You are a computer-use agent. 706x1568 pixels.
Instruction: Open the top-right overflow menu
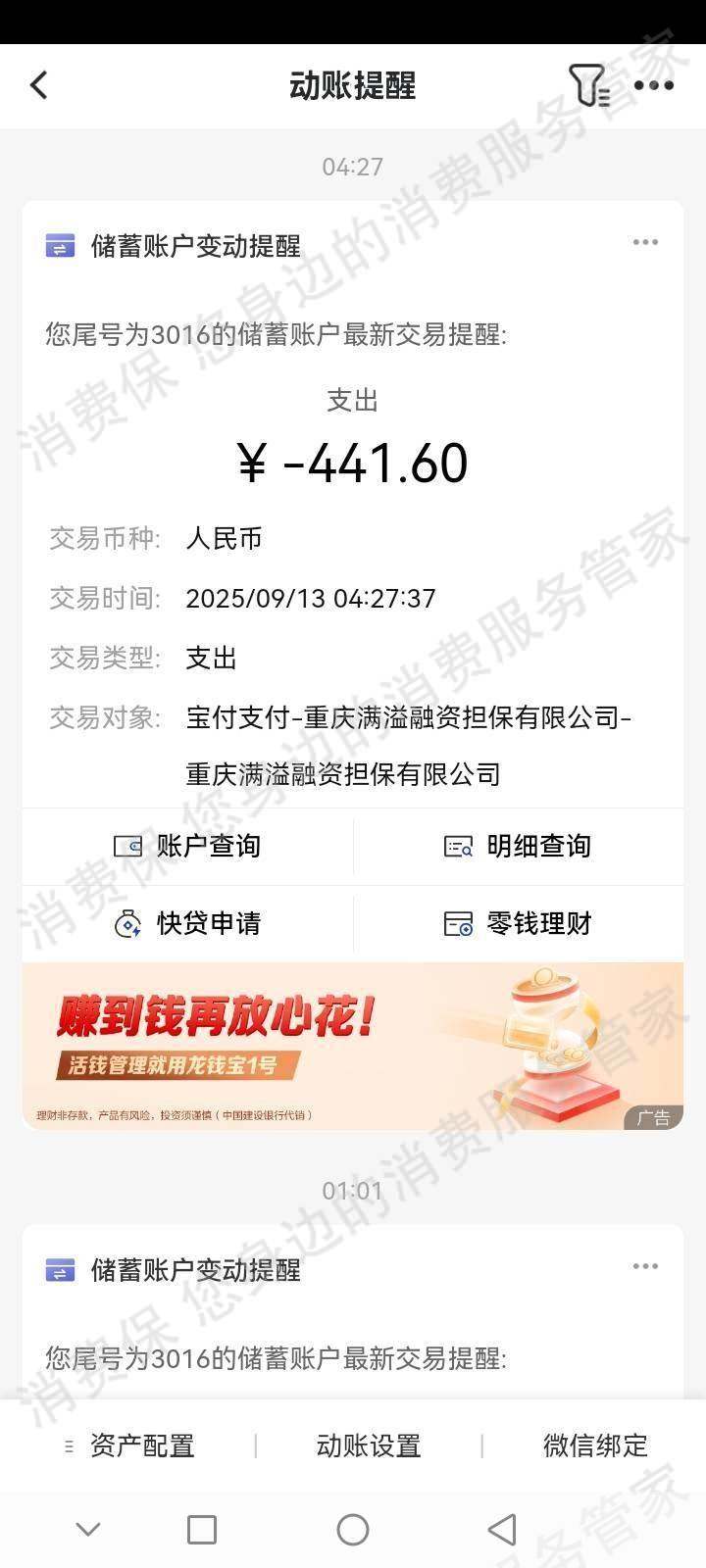point(653,85)
